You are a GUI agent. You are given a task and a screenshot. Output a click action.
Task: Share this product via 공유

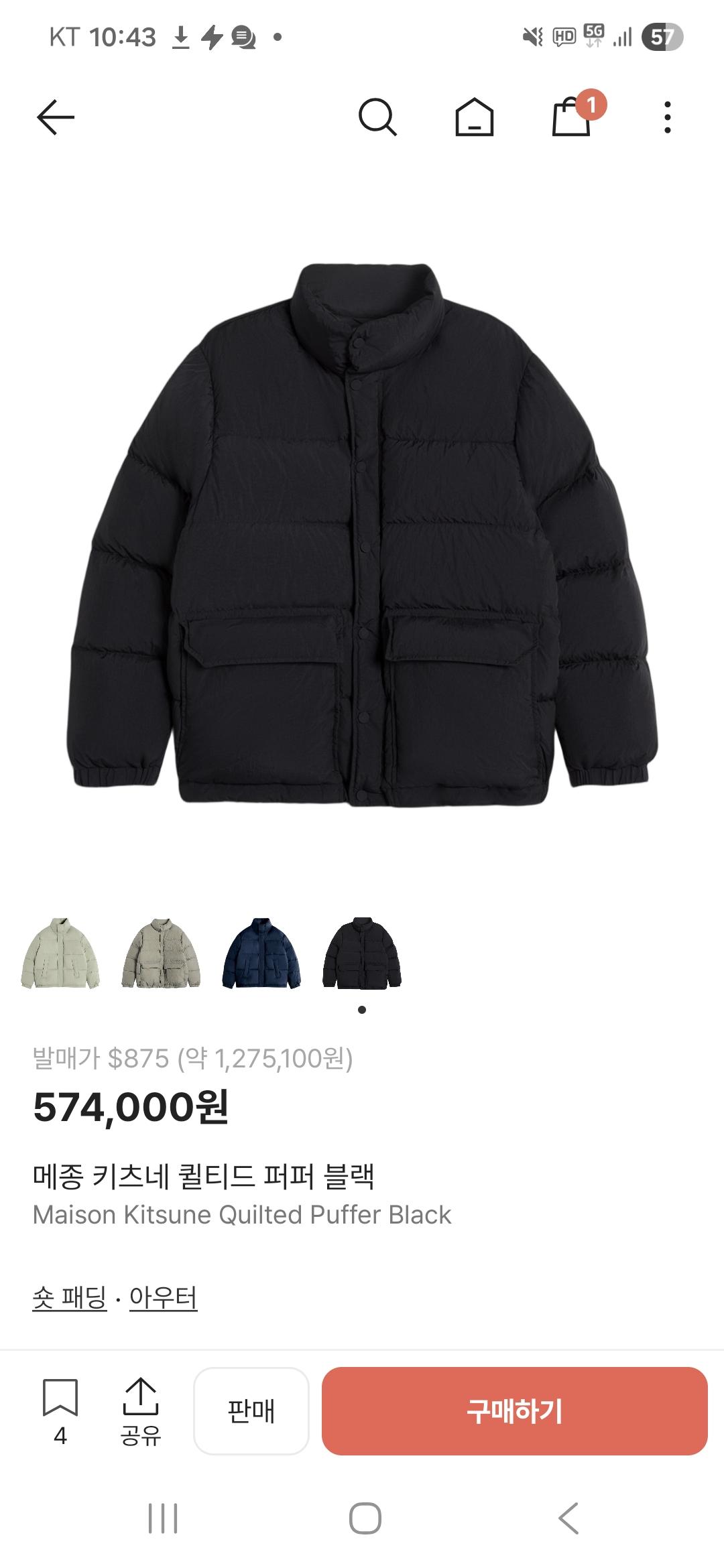pos(140,1411)
